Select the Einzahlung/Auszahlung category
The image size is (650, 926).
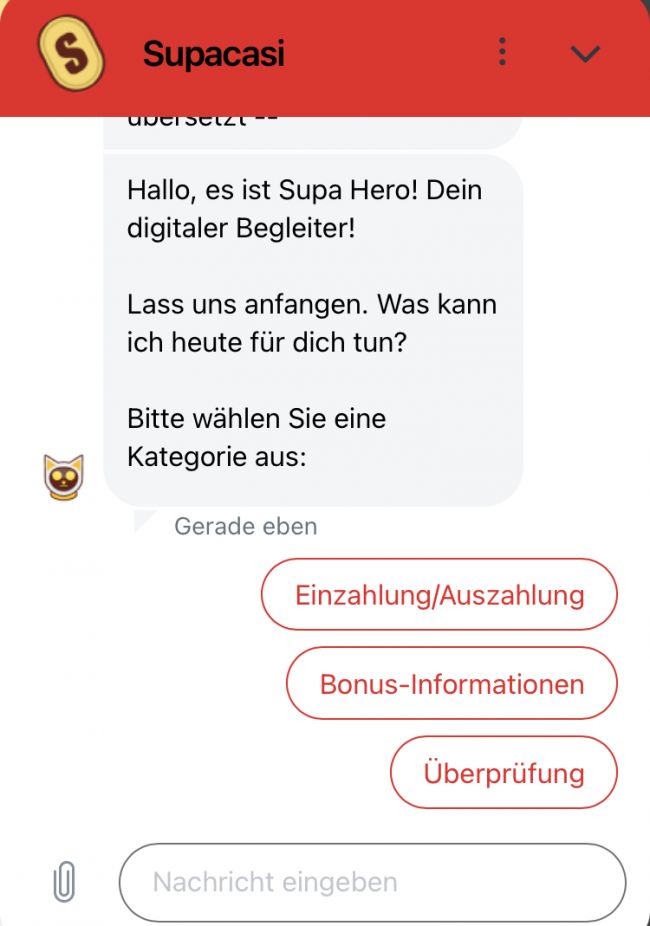(x=439, y=595)
